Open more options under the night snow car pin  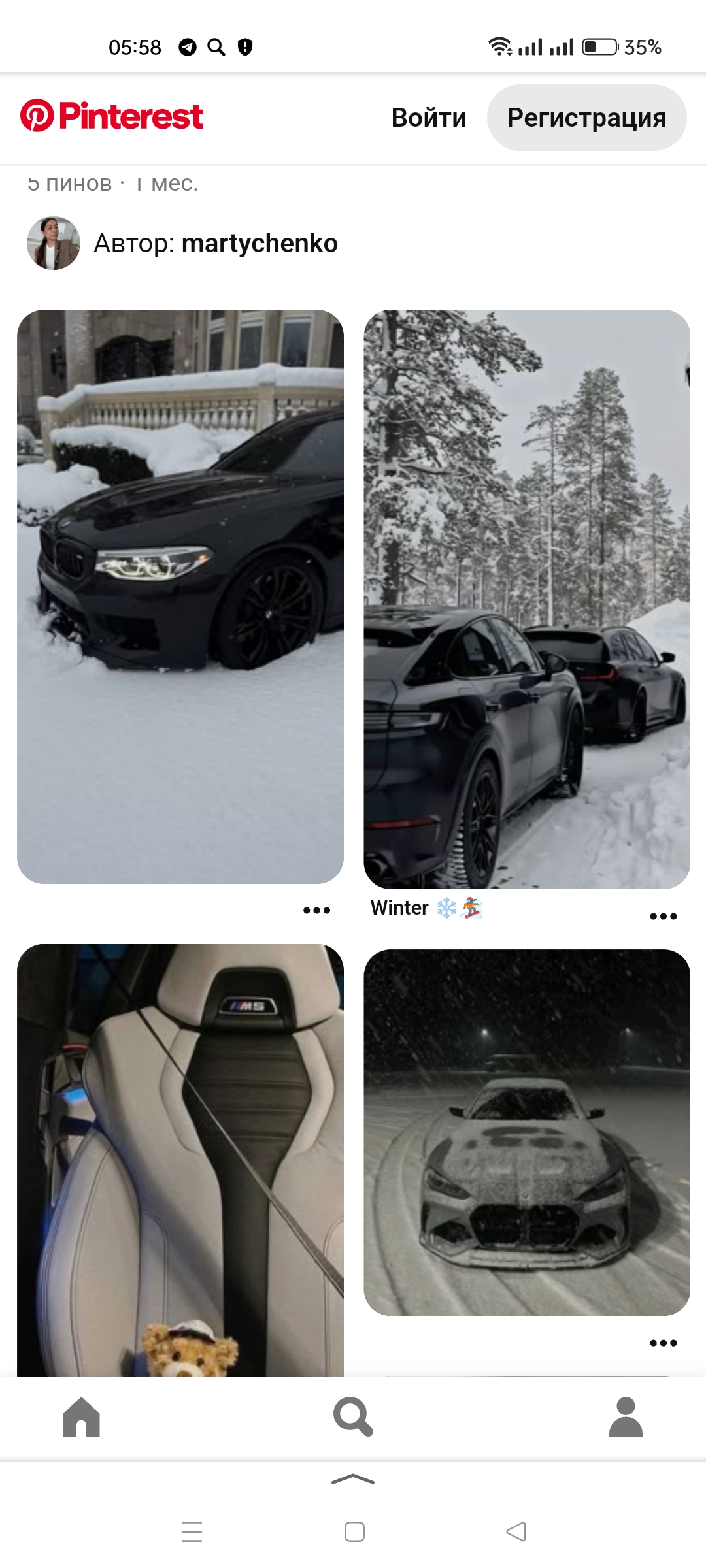(664, 1343)
